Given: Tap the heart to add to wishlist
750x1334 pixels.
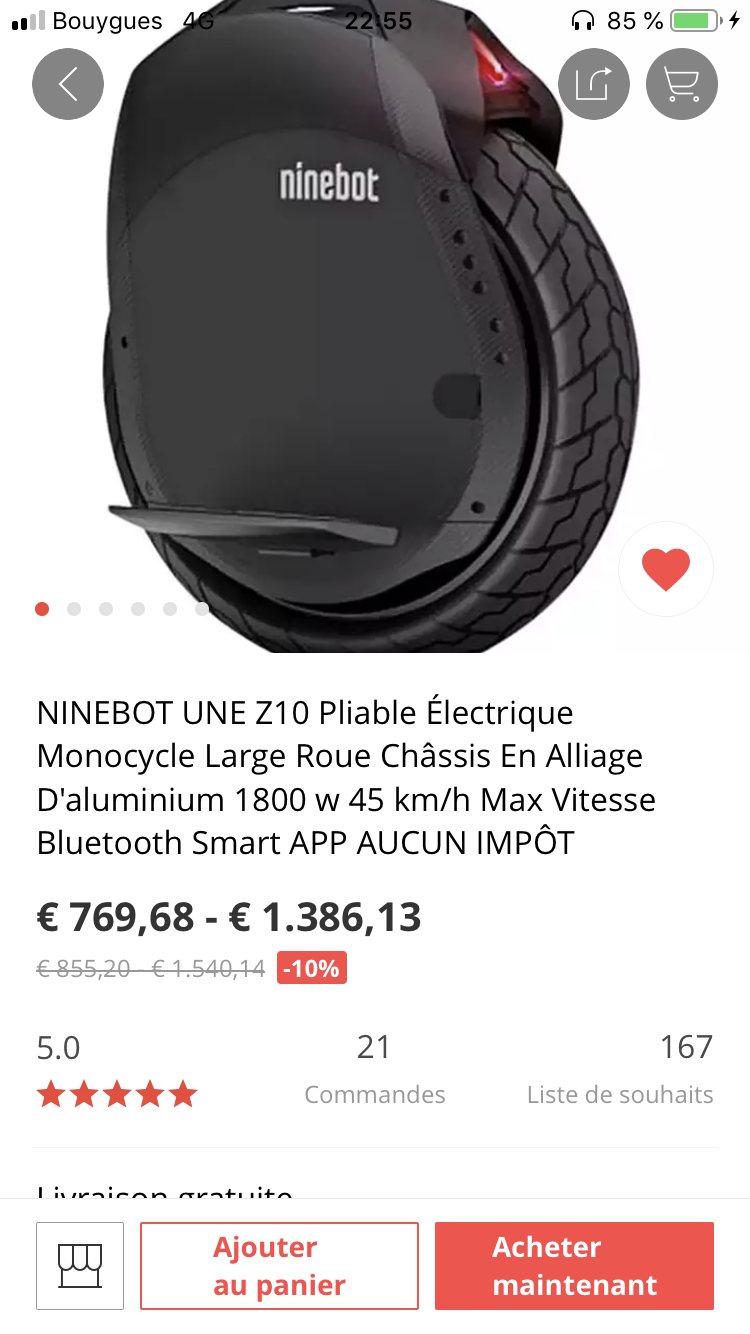Looking at the screenshot, I should coord(666,569).
